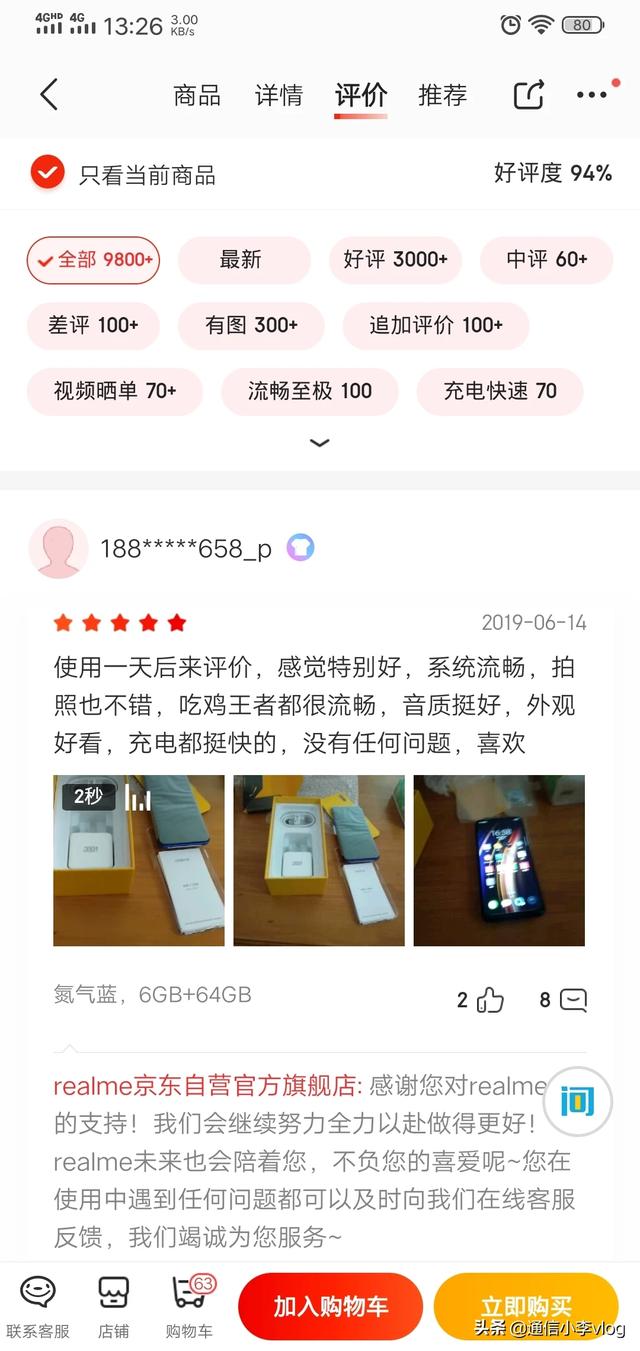Select the 视频晒单 70+ chip

pyautogui.click(x=115, y=391)
